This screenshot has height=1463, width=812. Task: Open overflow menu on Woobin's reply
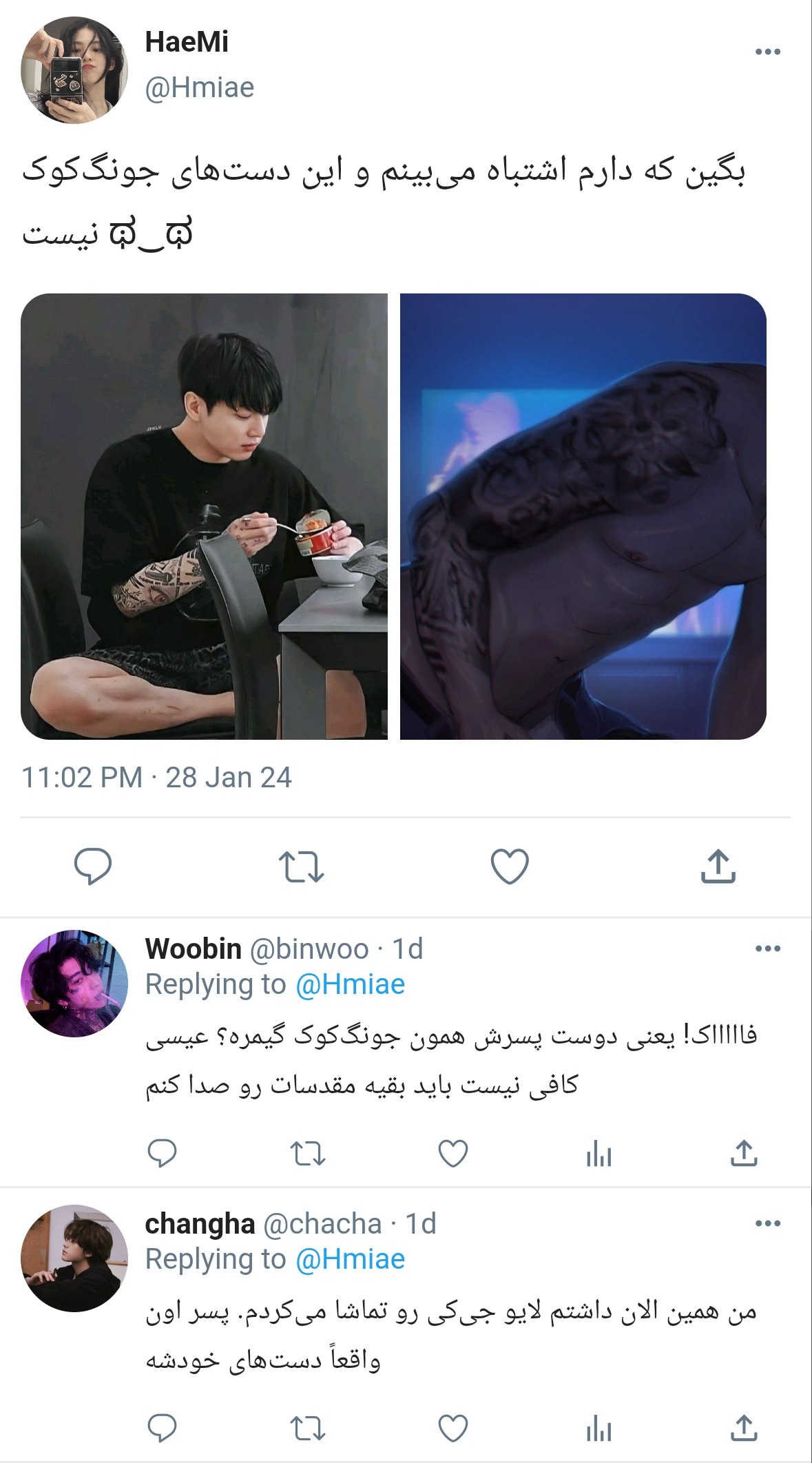(x=767, y=948)
